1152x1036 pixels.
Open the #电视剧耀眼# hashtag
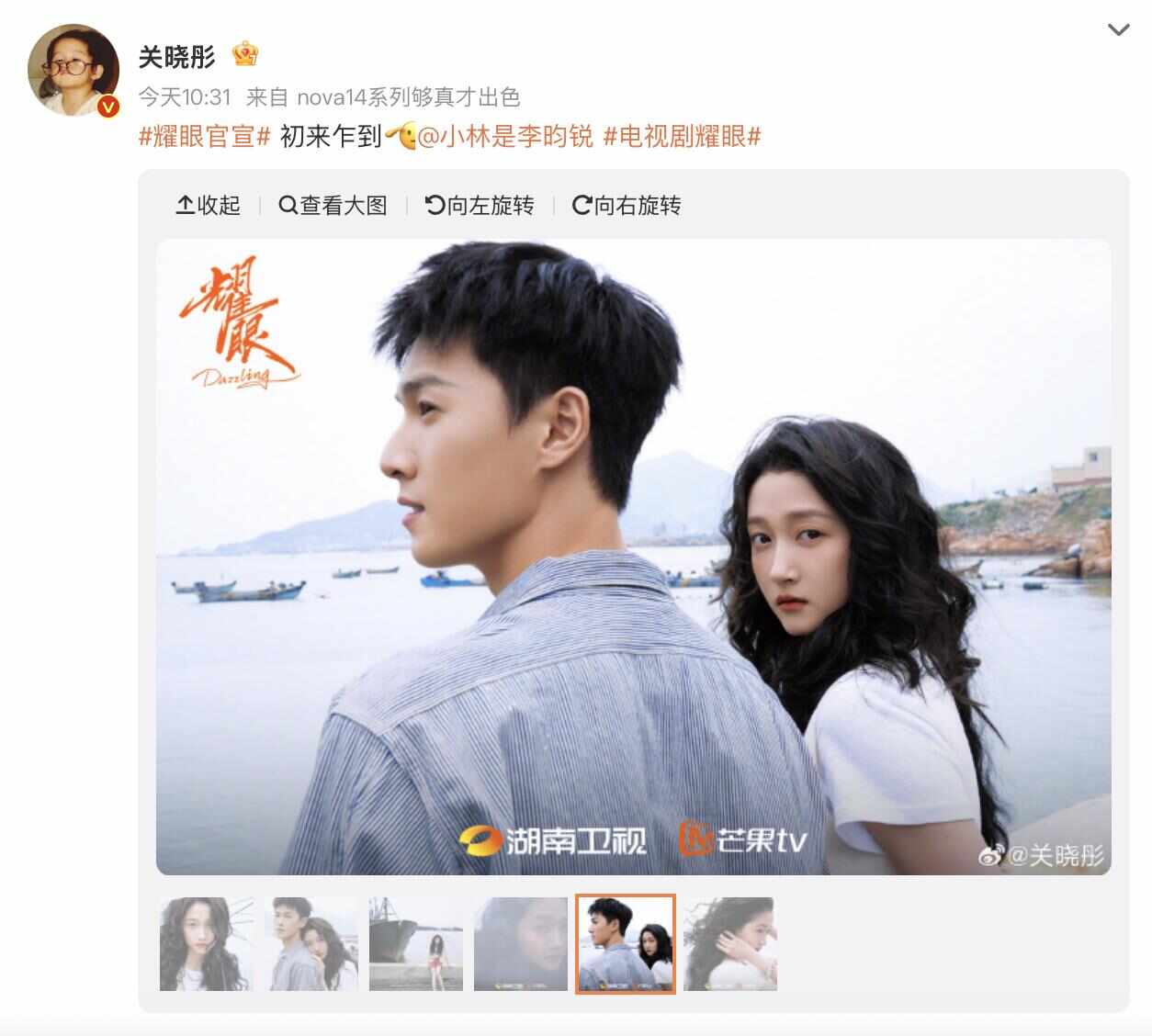pos(683,137)
